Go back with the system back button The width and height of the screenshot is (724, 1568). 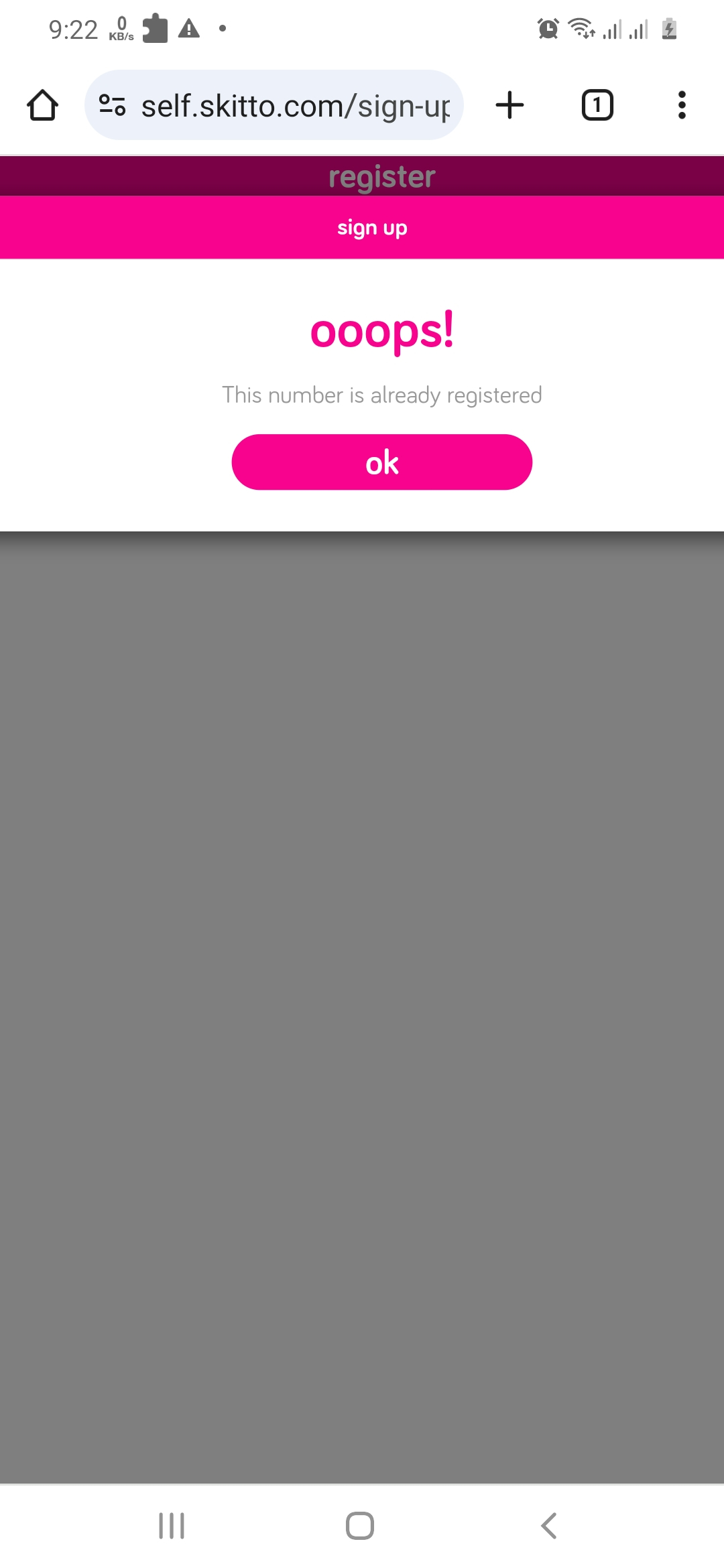pyautogui.click(x=548, y=1526)
